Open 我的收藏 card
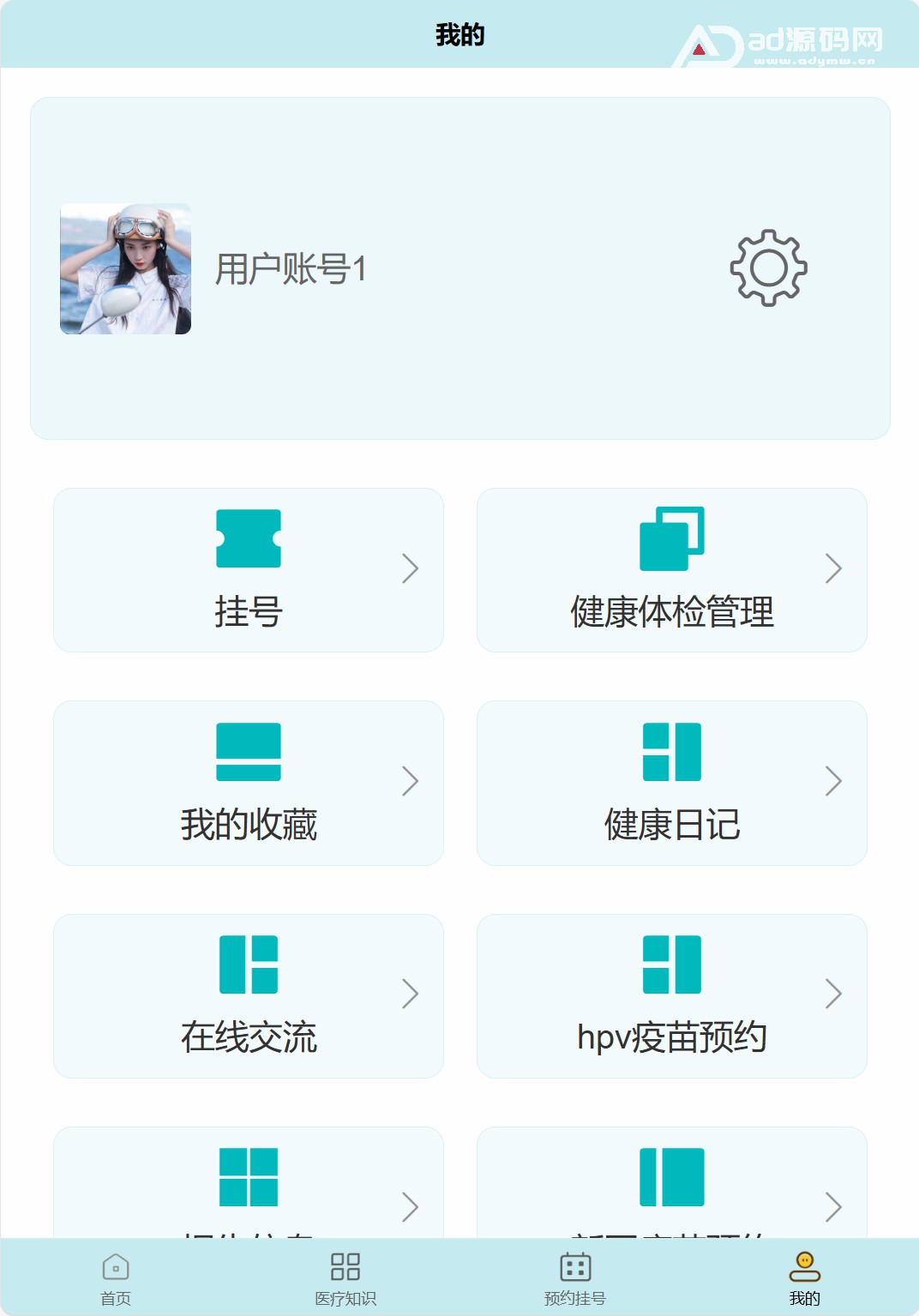919x1316 pixels. coord(249,783)
